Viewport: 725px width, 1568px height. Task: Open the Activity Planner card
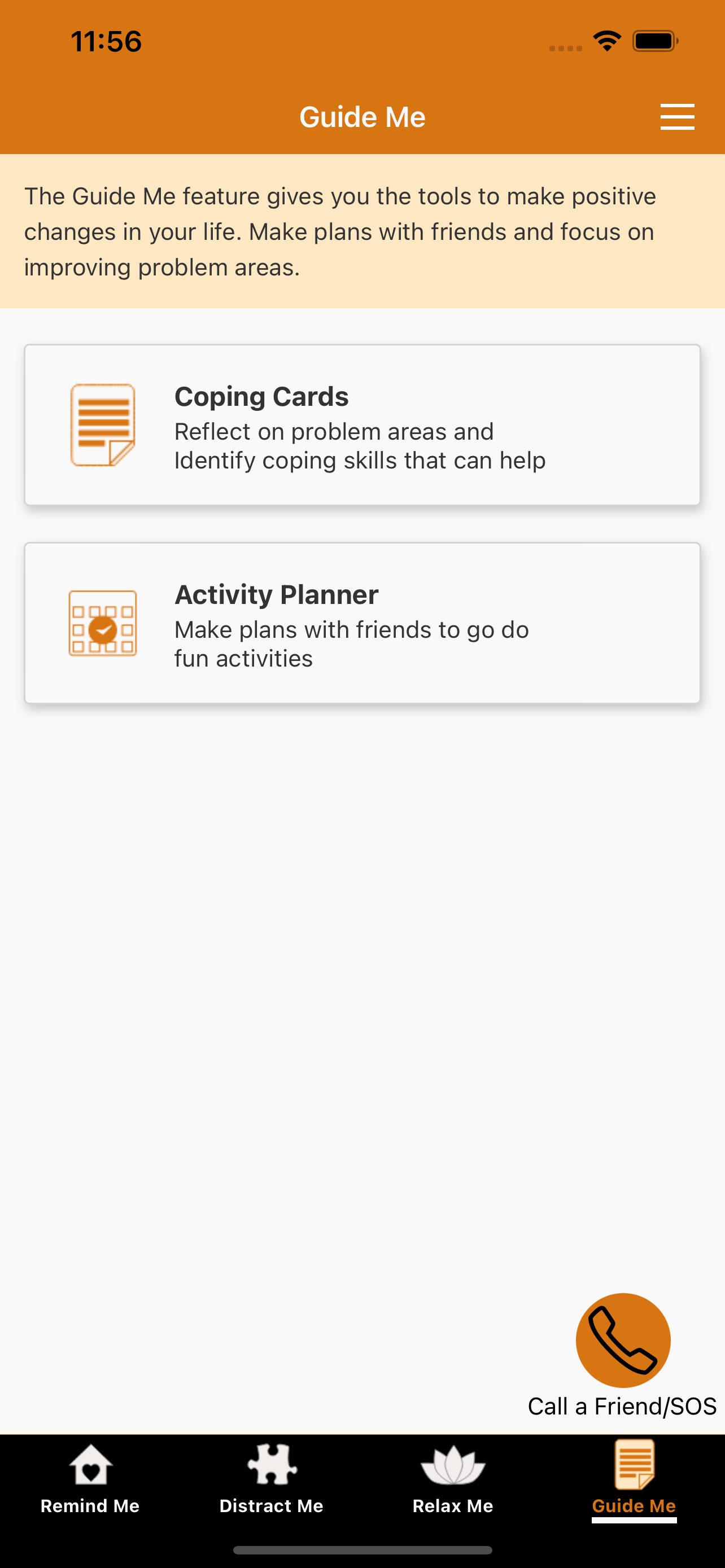coord(362,623)
